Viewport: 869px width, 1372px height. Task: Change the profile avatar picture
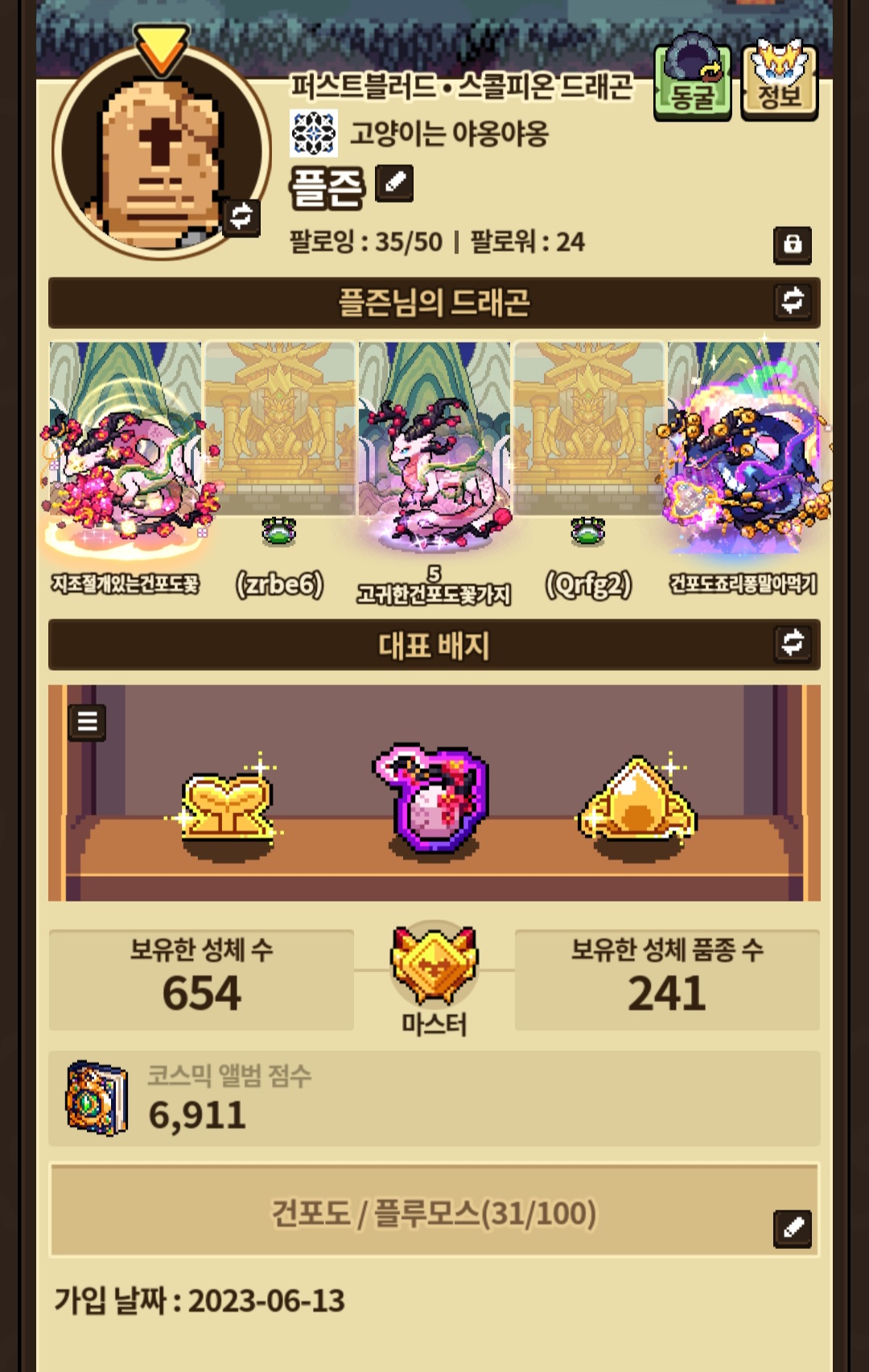coord(241,216)
